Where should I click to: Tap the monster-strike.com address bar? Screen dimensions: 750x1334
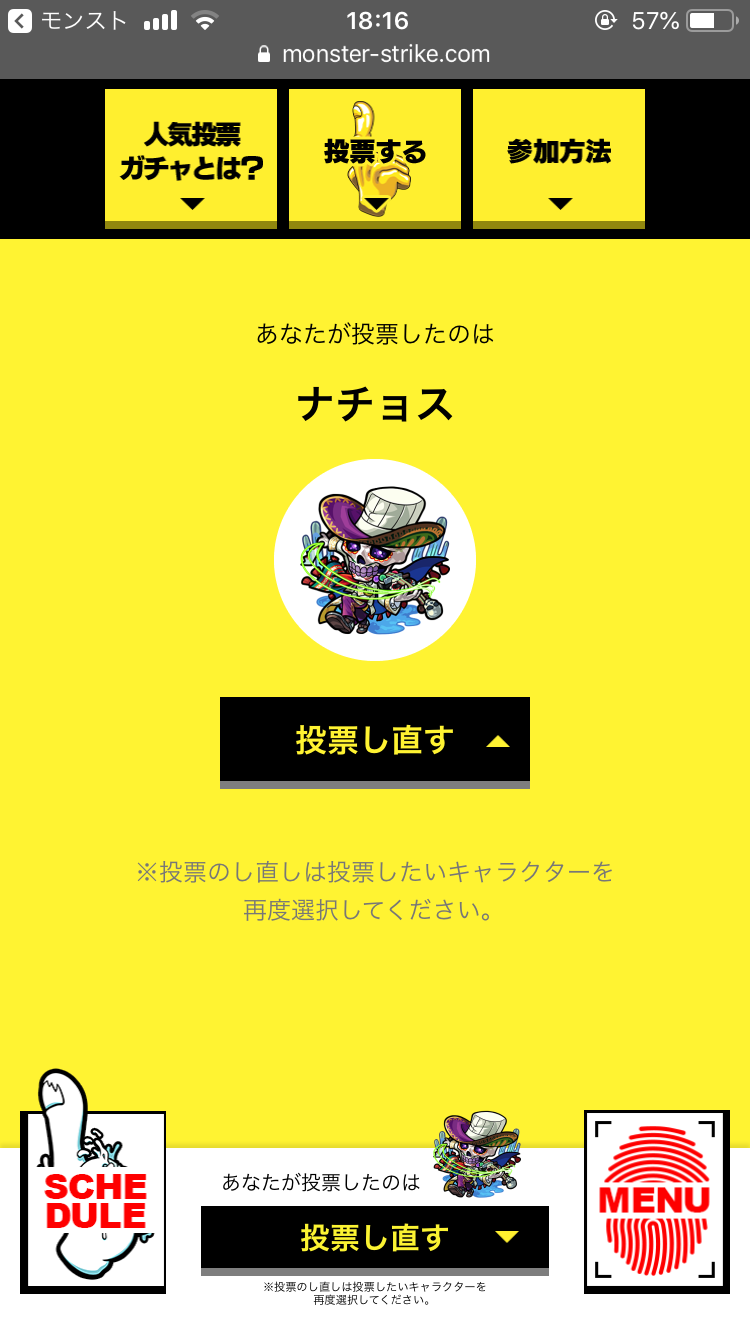point(375,54)
